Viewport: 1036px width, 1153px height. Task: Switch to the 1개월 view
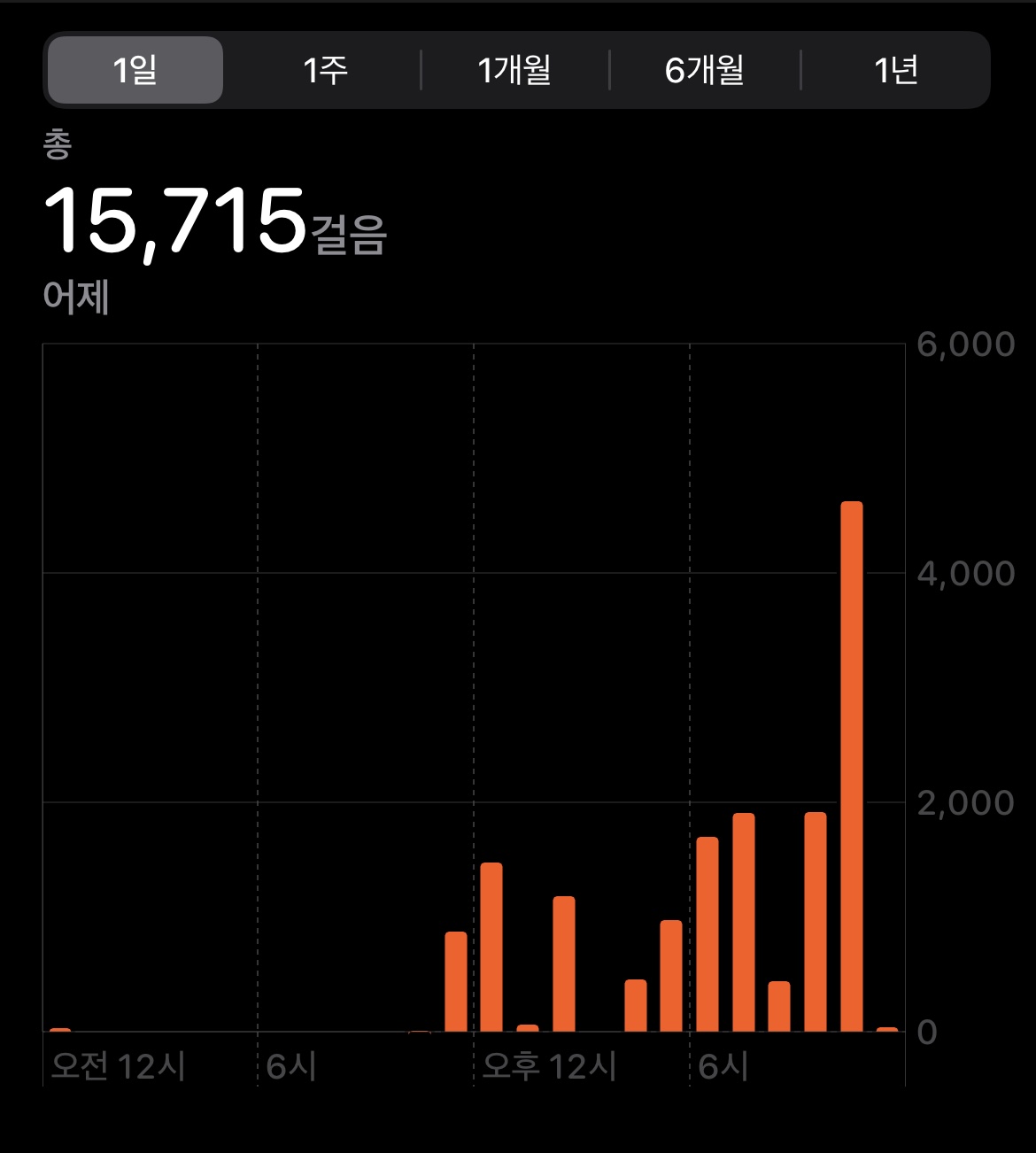[x=514, y=70]
